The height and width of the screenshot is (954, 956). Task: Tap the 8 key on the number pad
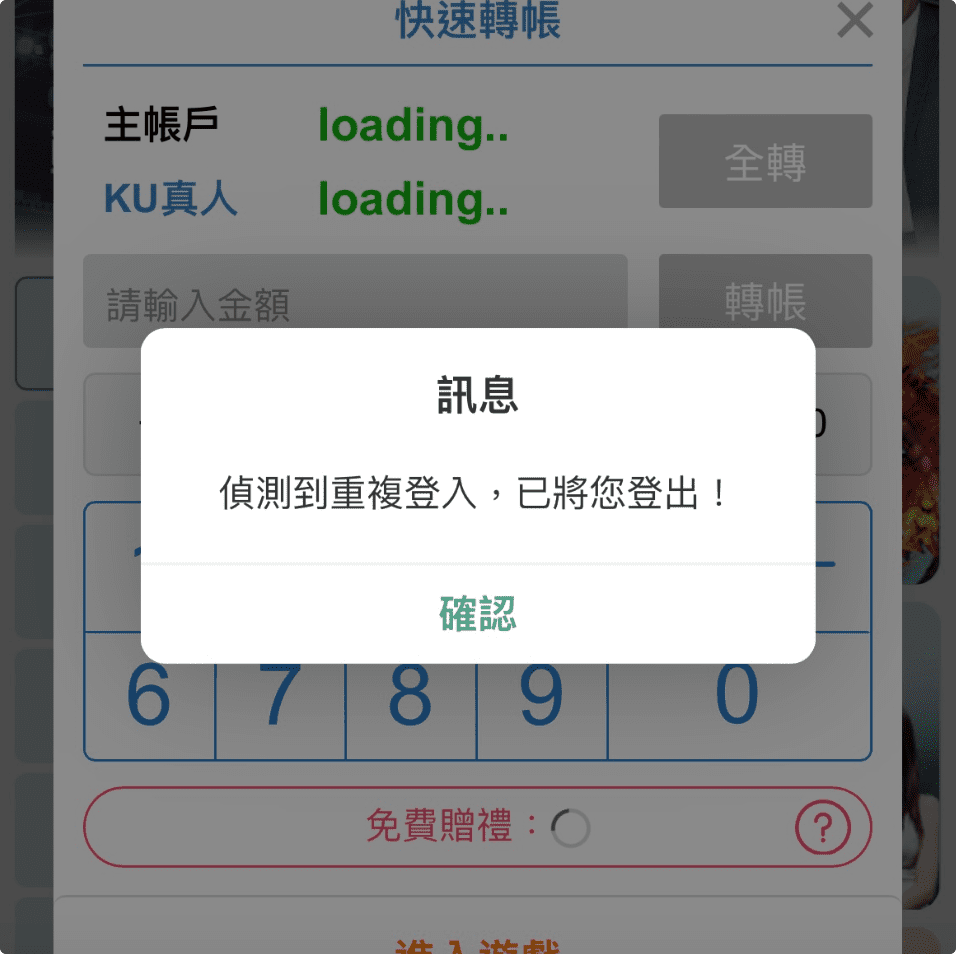(411, 697)
